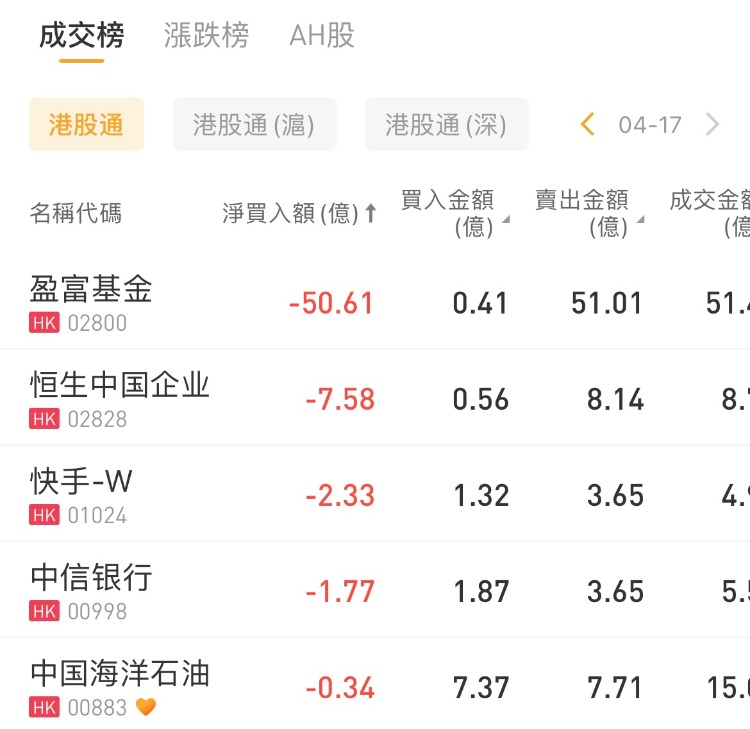Image resolution: width=750 pixels, height=729 pixels.
Task: Go to the next date arrow
Action: coord(712,125)
